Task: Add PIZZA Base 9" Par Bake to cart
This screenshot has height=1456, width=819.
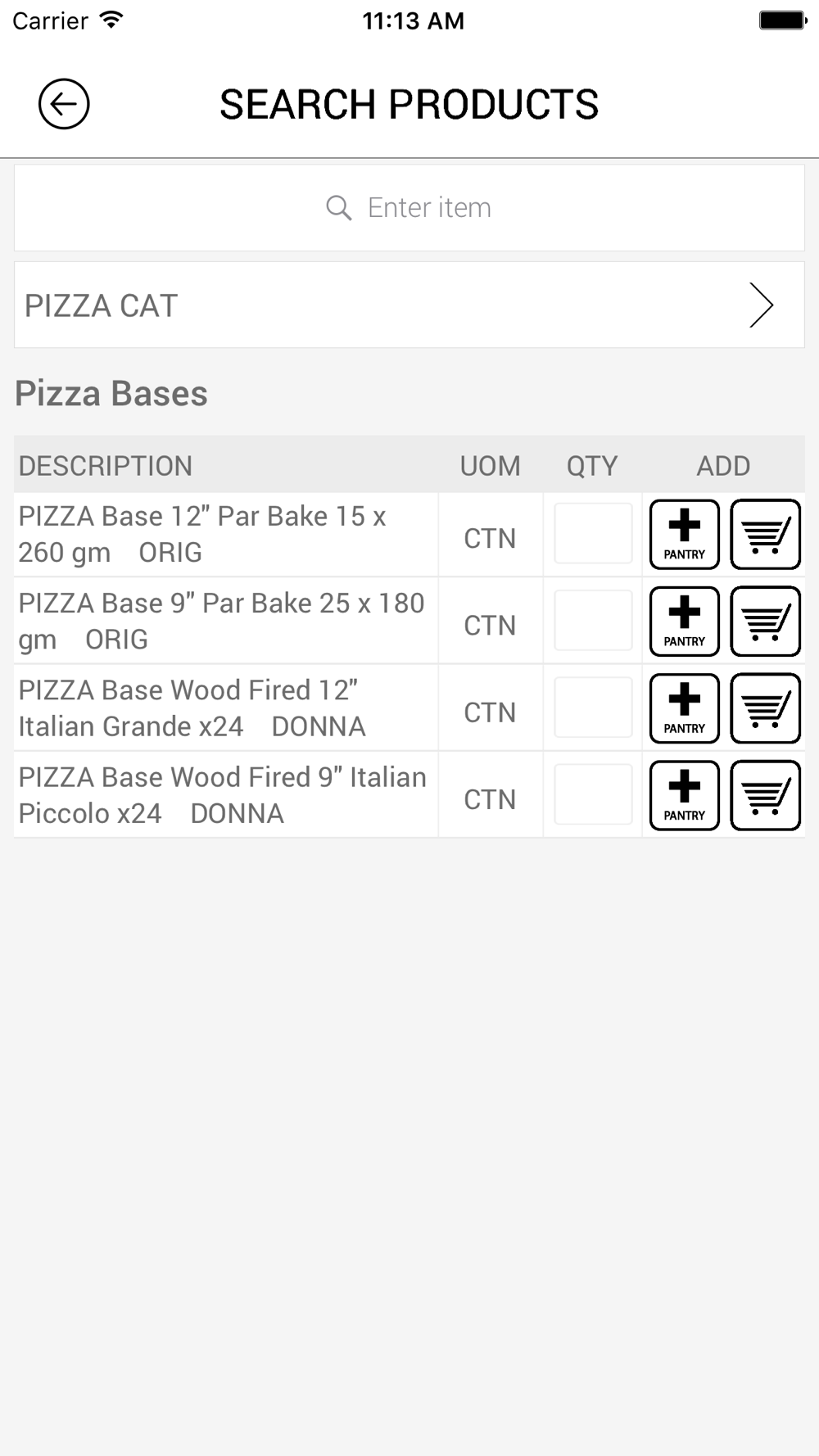Action: click(x=765, y=621)
